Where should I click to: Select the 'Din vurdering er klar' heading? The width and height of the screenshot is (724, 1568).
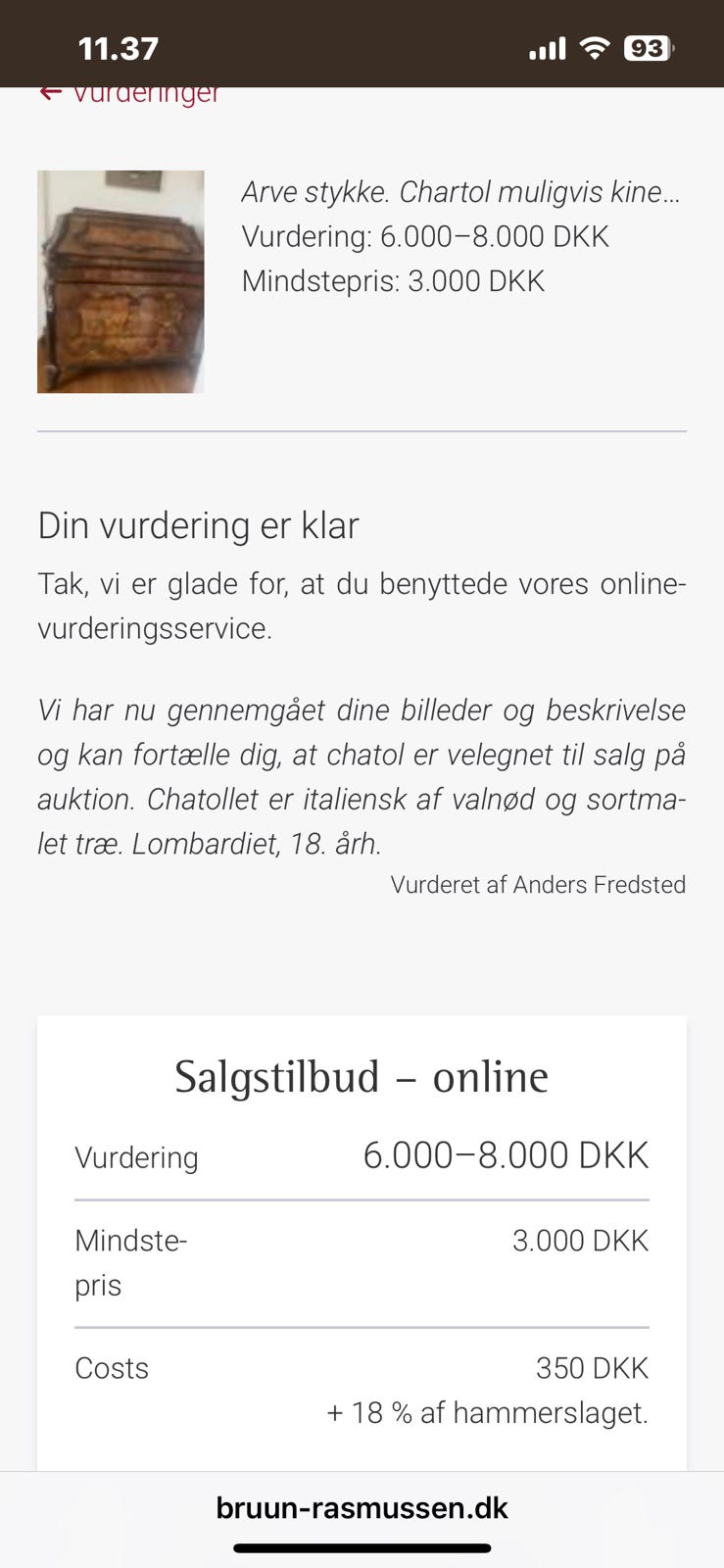[x=197, y=525]
